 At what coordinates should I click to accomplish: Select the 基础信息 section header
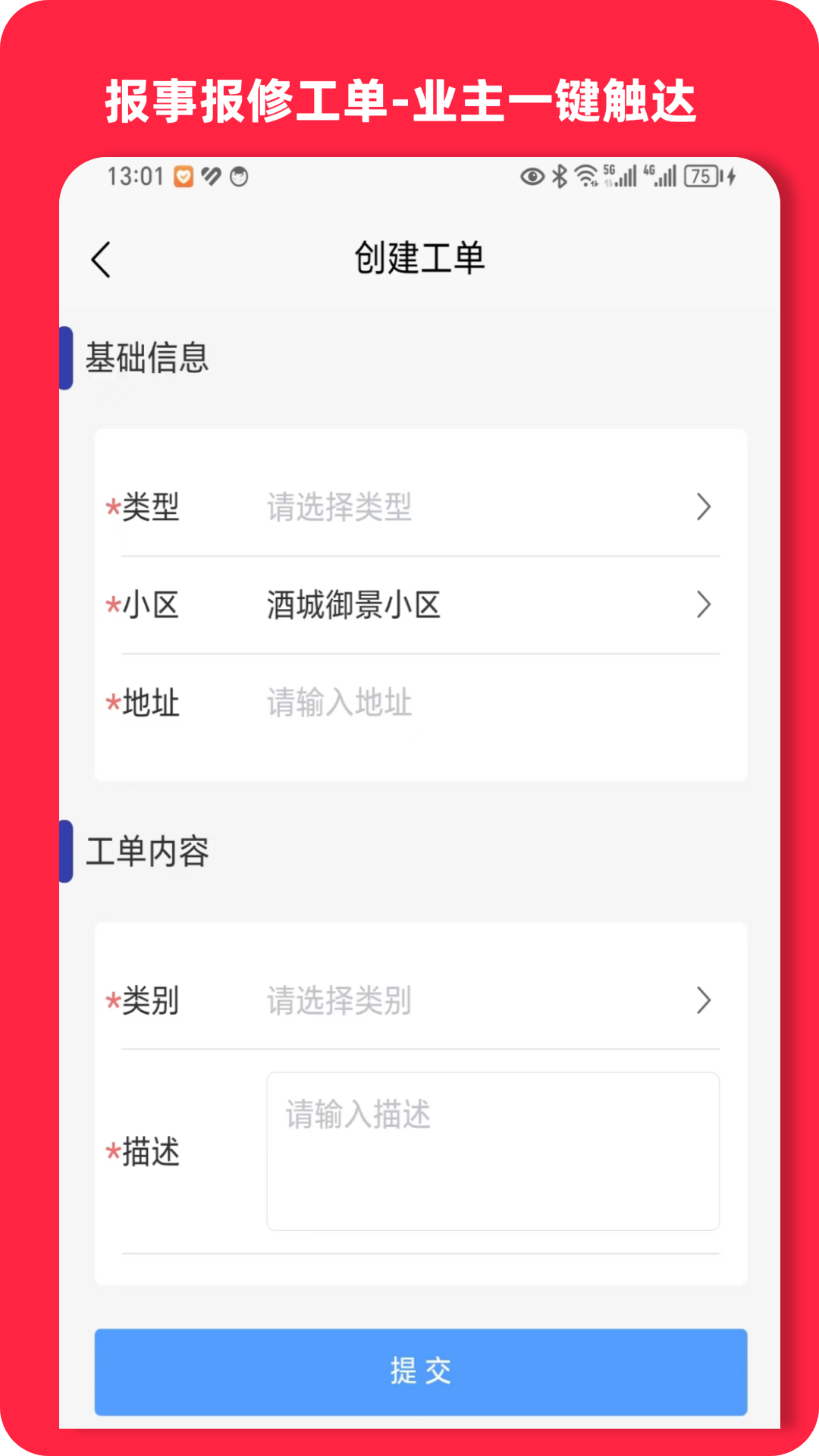coord(149,356)
